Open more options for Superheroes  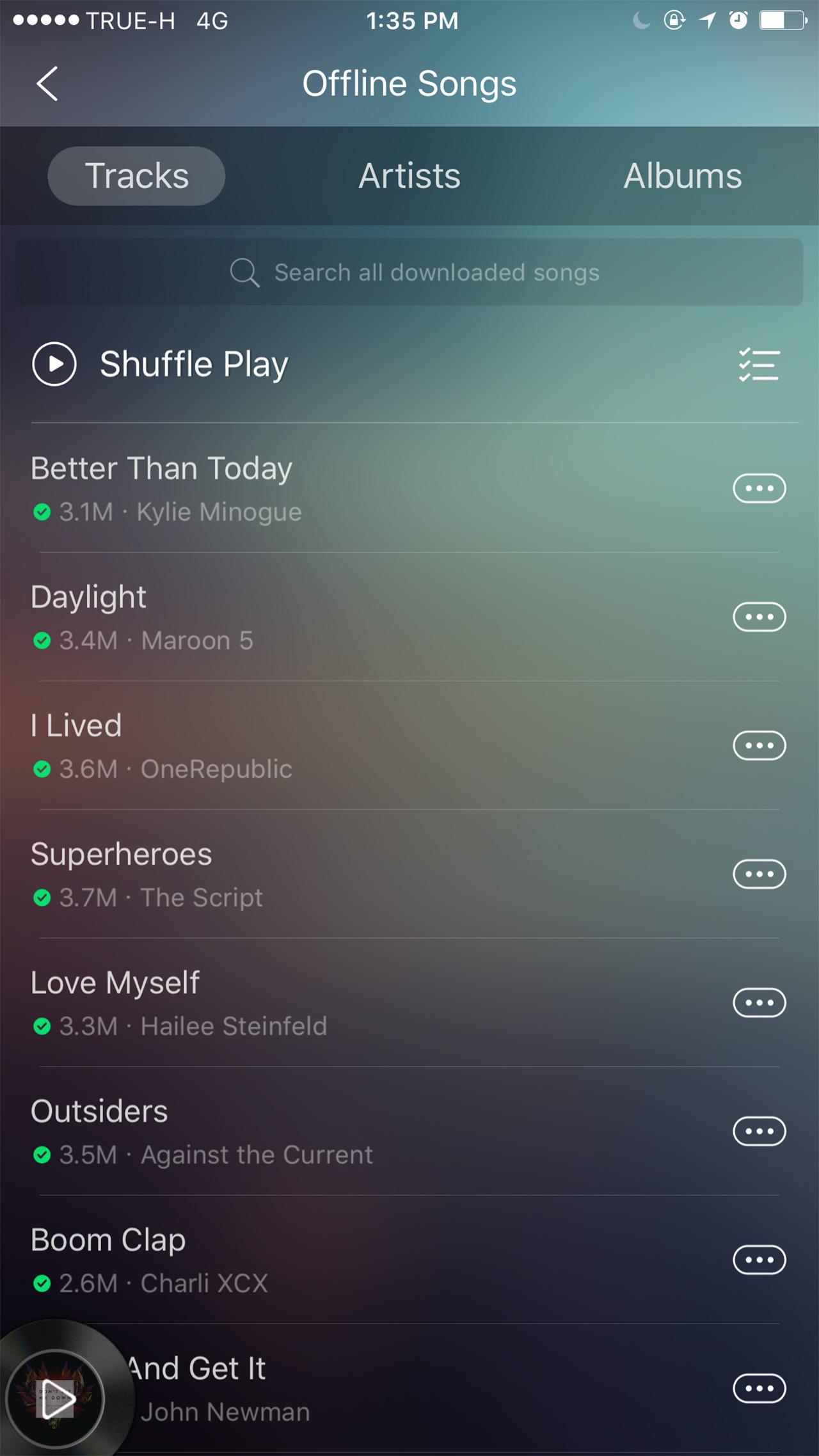point(759,874)
